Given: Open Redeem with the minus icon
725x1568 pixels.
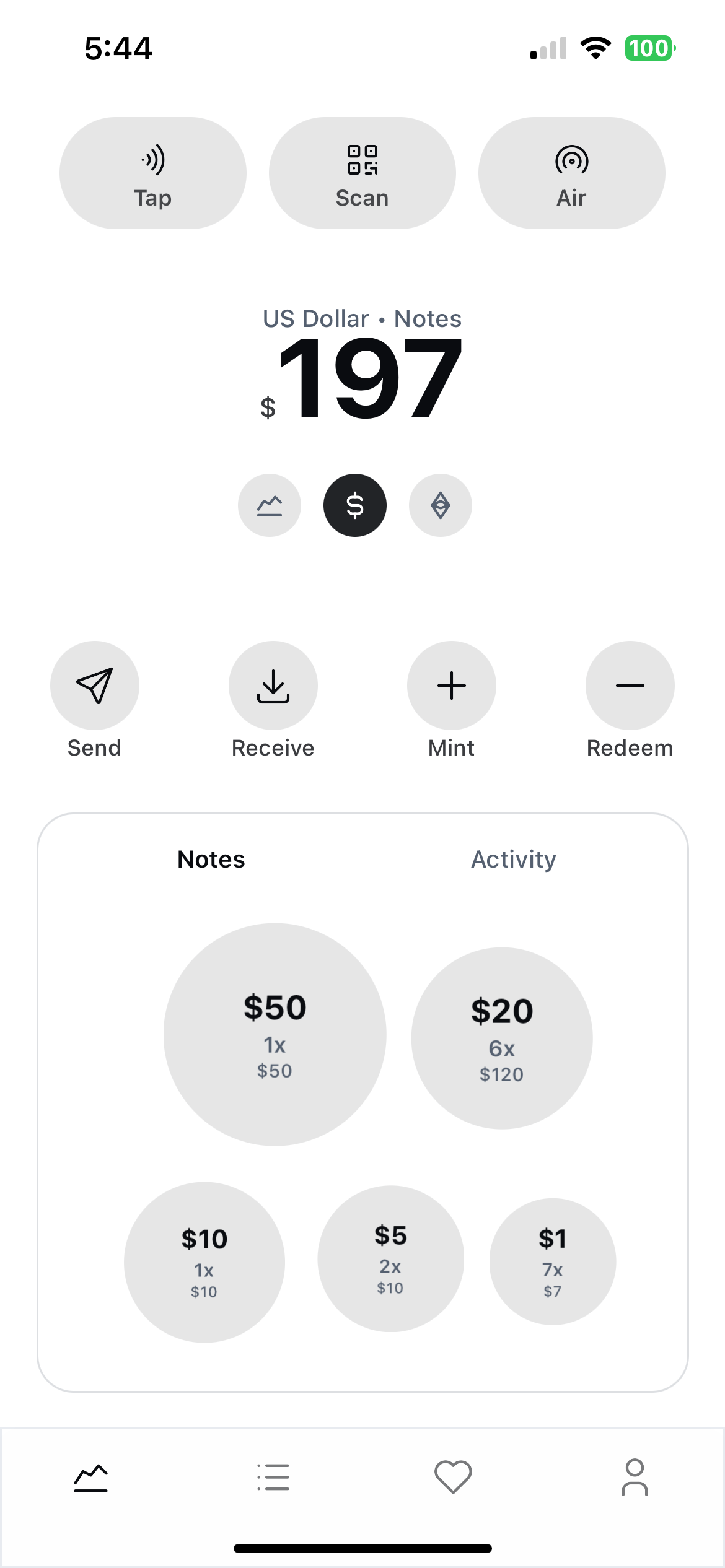Looking at the screenshot, I should coord(630,685).
